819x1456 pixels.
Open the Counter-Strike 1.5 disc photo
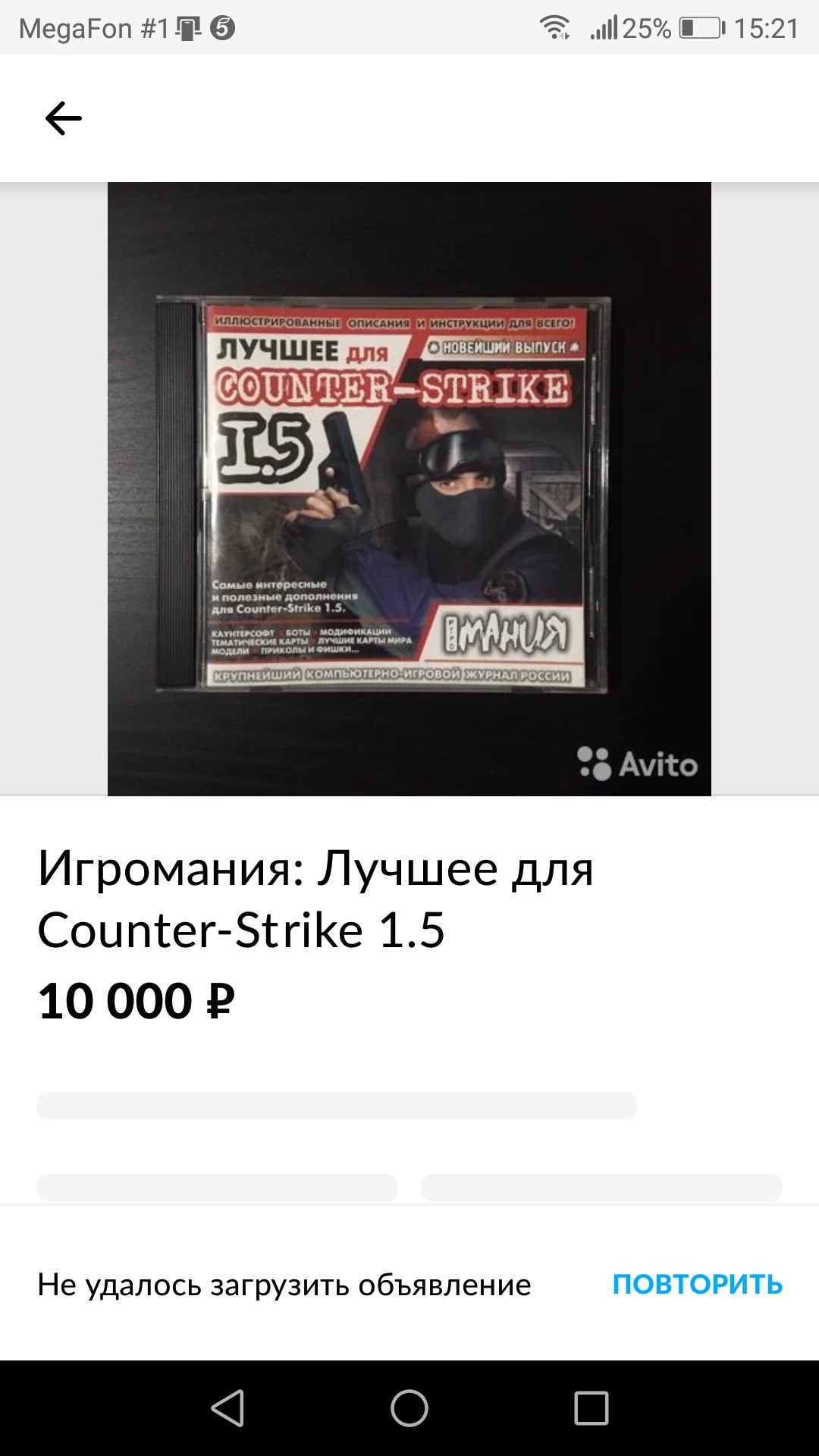pos(409,489)
